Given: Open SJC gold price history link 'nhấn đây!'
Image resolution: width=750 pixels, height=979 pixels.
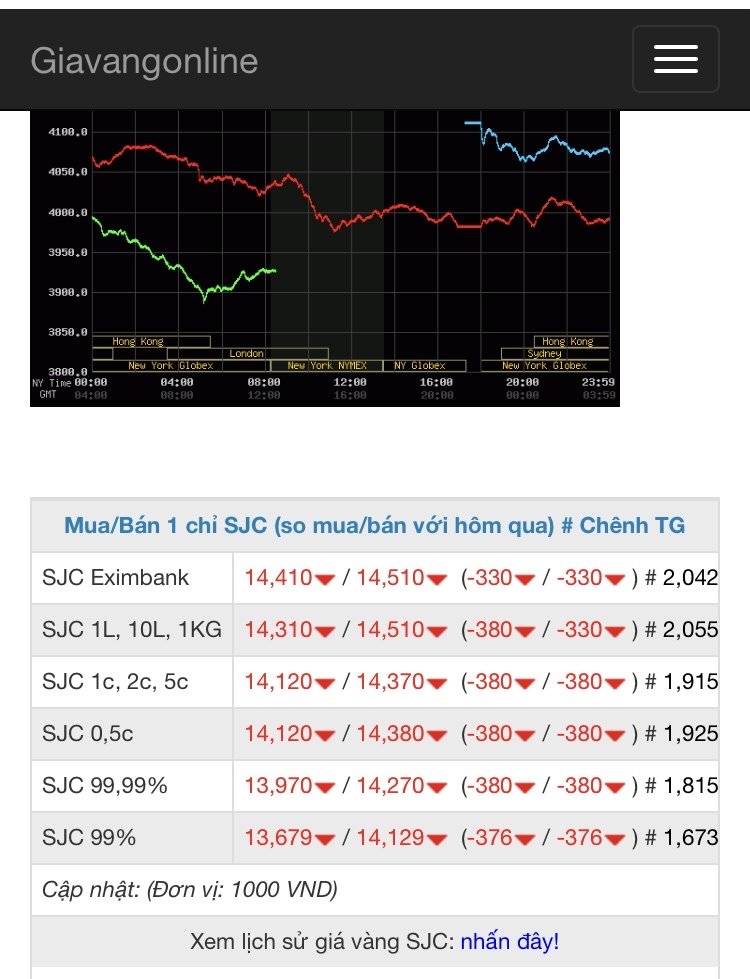Looking at the screenshot, I should click(x=510, y=941).
